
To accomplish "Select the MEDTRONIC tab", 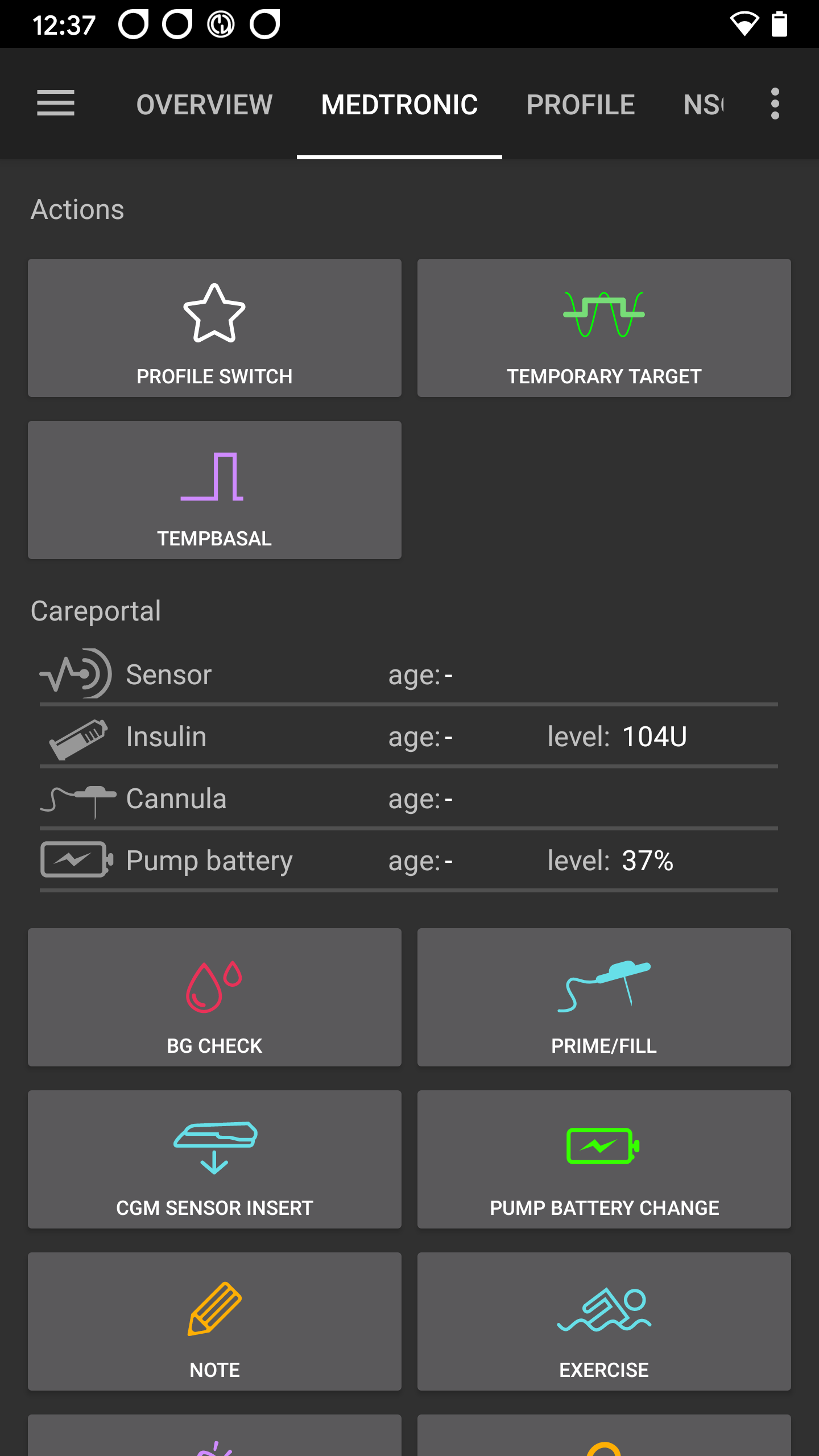I will (x=399, y=105).
